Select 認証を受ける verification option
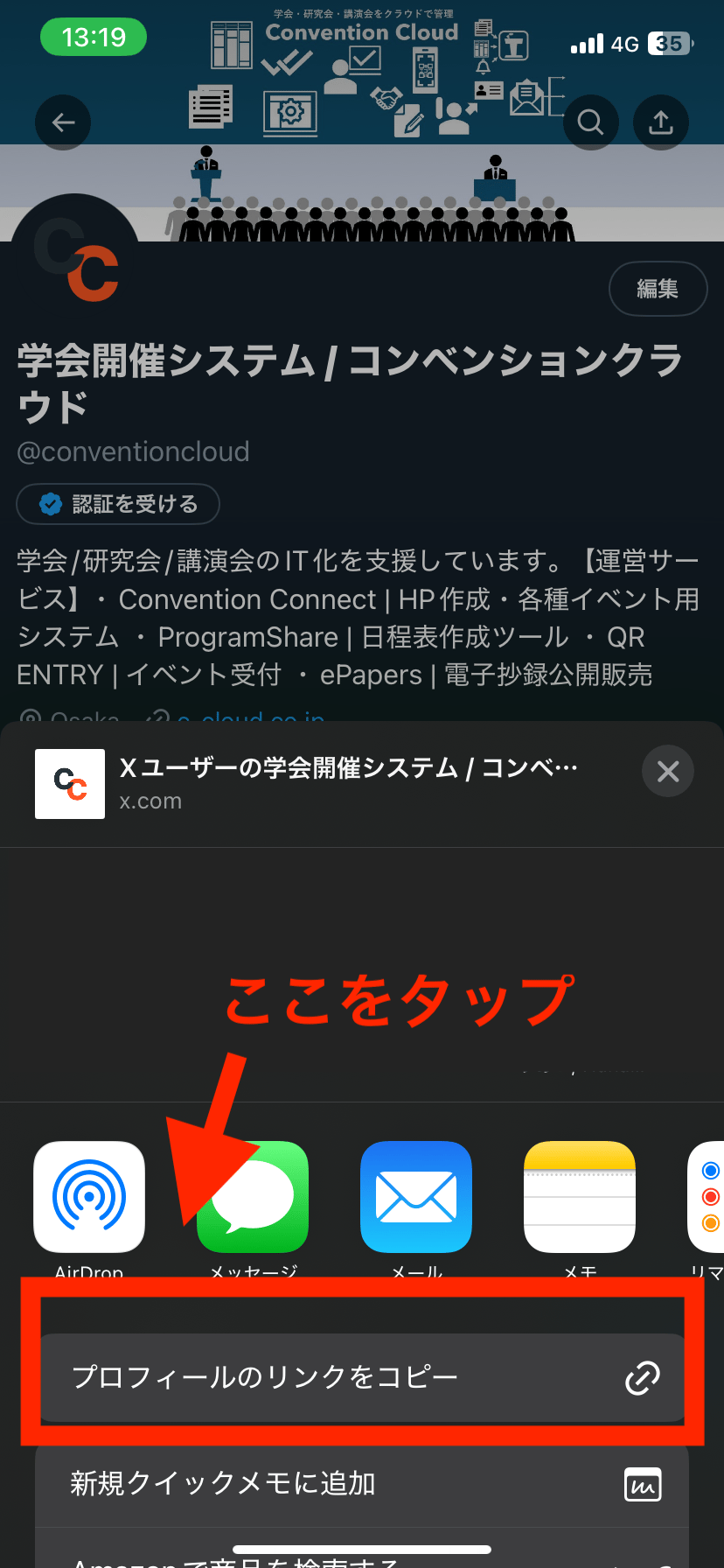Image resolution: width=724 pixels, height=1568 pixels. tap(118, 503)
